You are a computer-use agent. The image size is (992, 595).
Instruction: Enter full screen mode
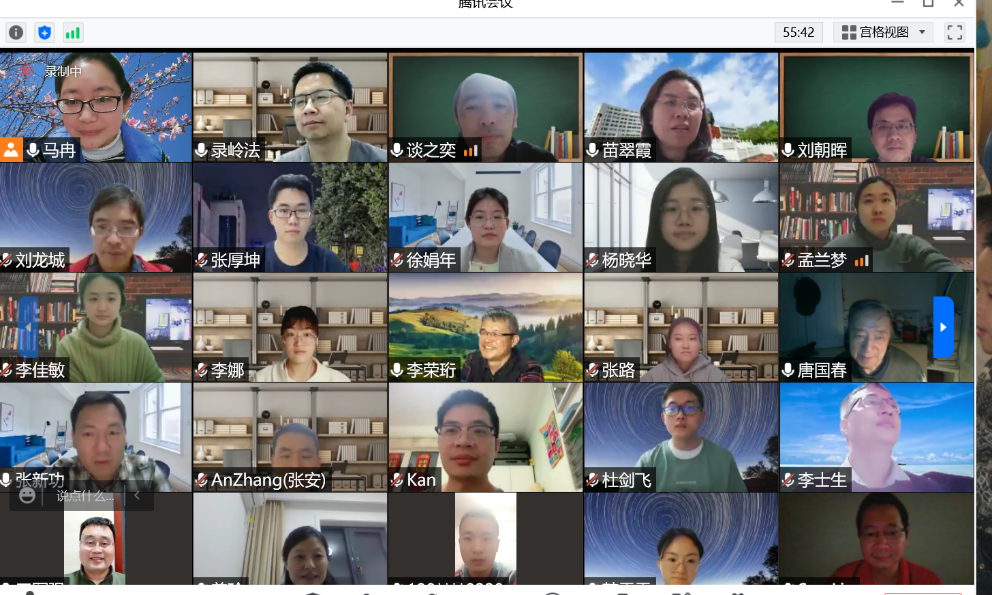coord(954,32)
